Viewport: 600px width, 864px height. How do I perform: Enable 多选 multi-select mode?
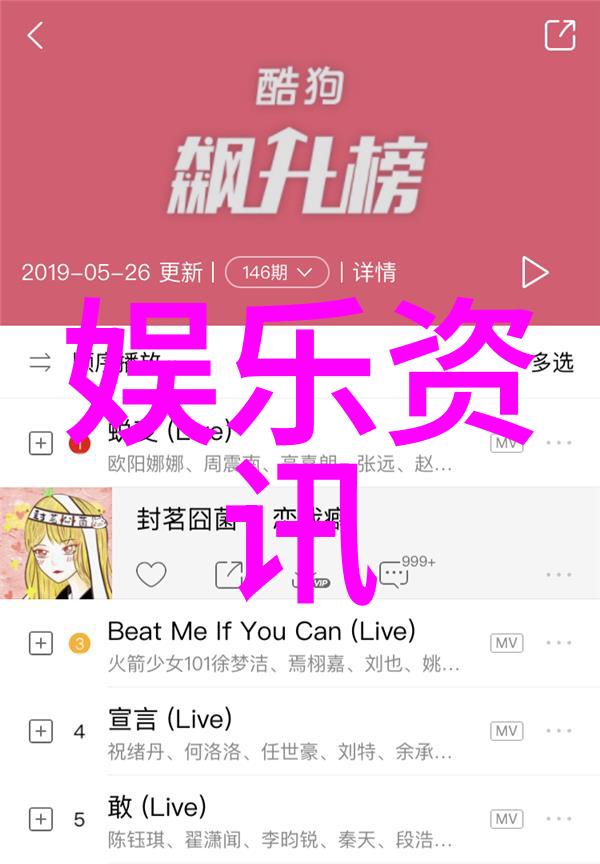click(551, 363)
